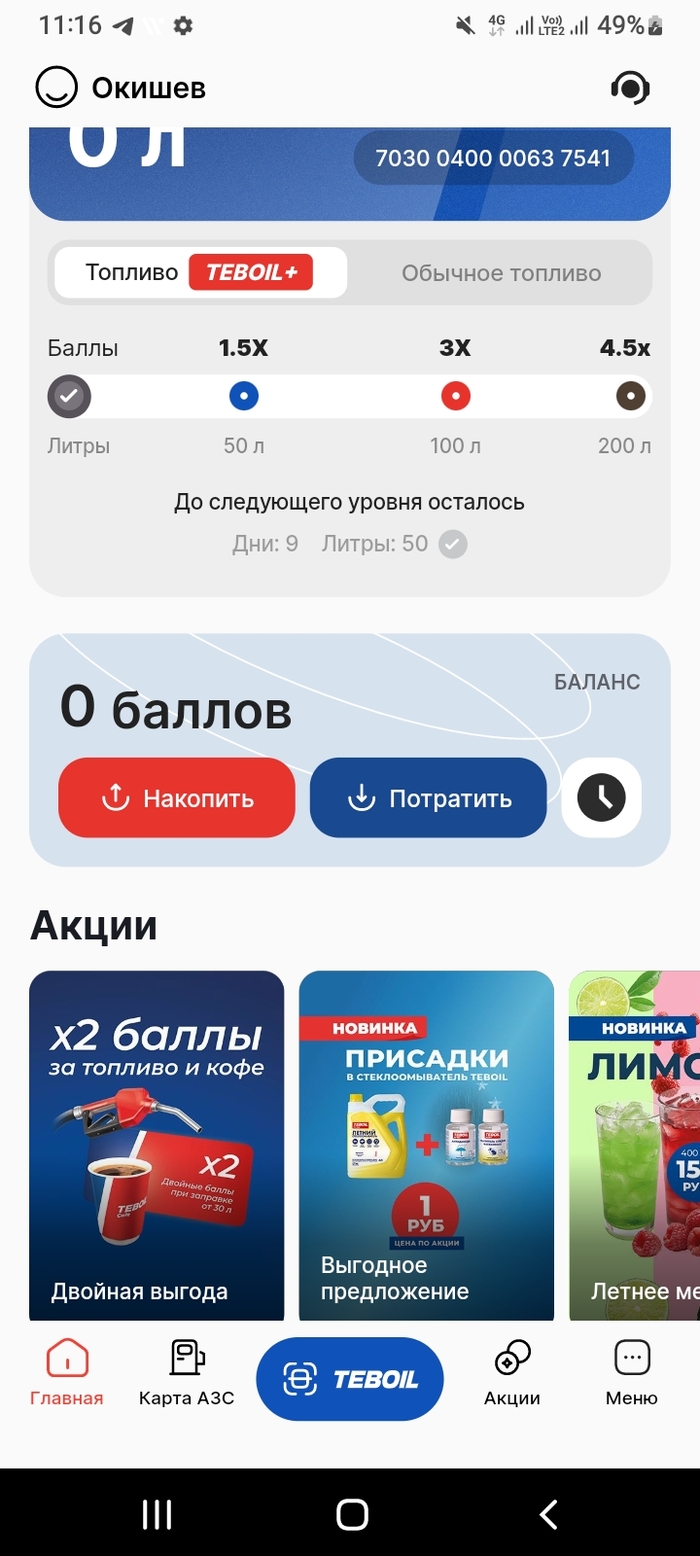The width and height of the screenshot is (700, 1556).
Task: Open the lemonade Новинка promo card
Action: 634,1145
